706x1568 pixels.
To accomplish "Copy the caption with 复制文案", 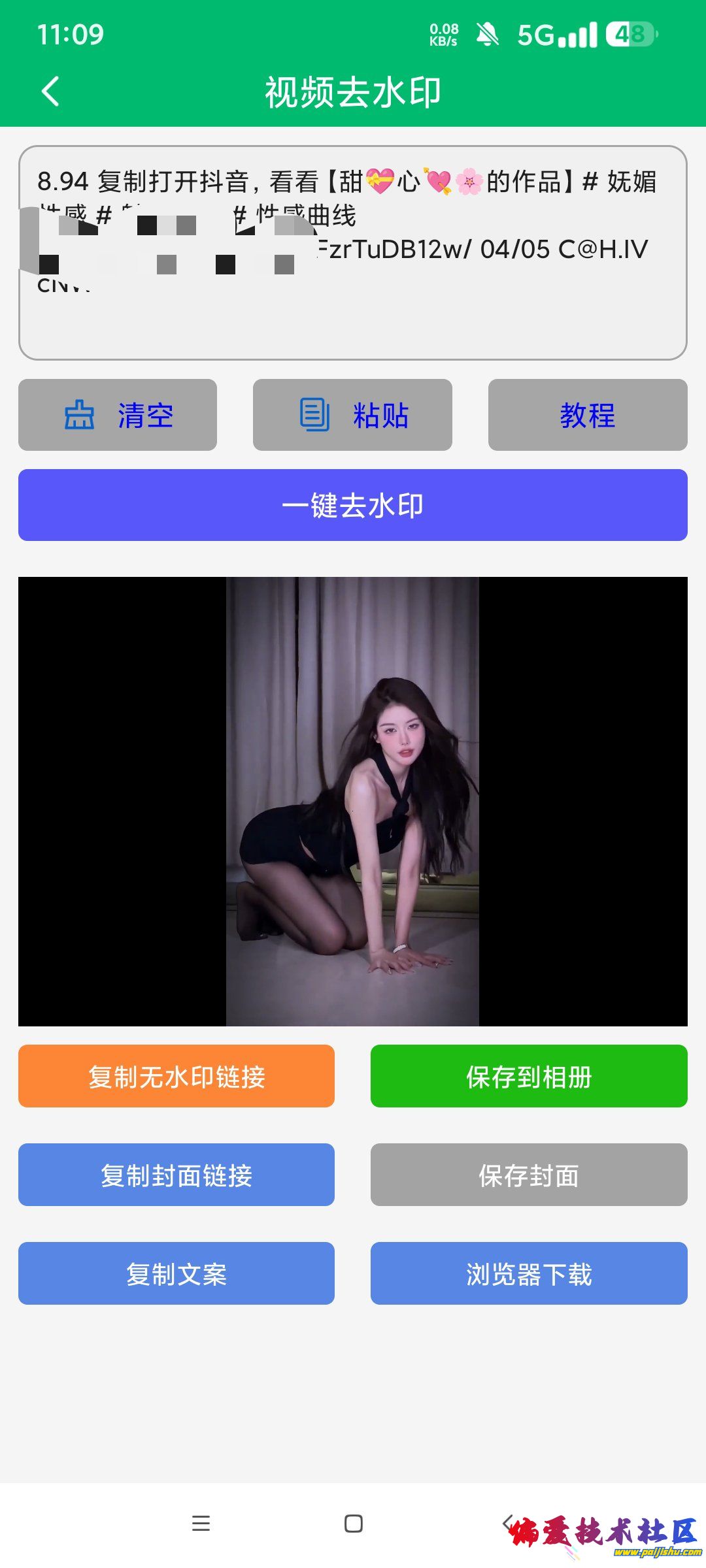I will [x=176, y=1273].
